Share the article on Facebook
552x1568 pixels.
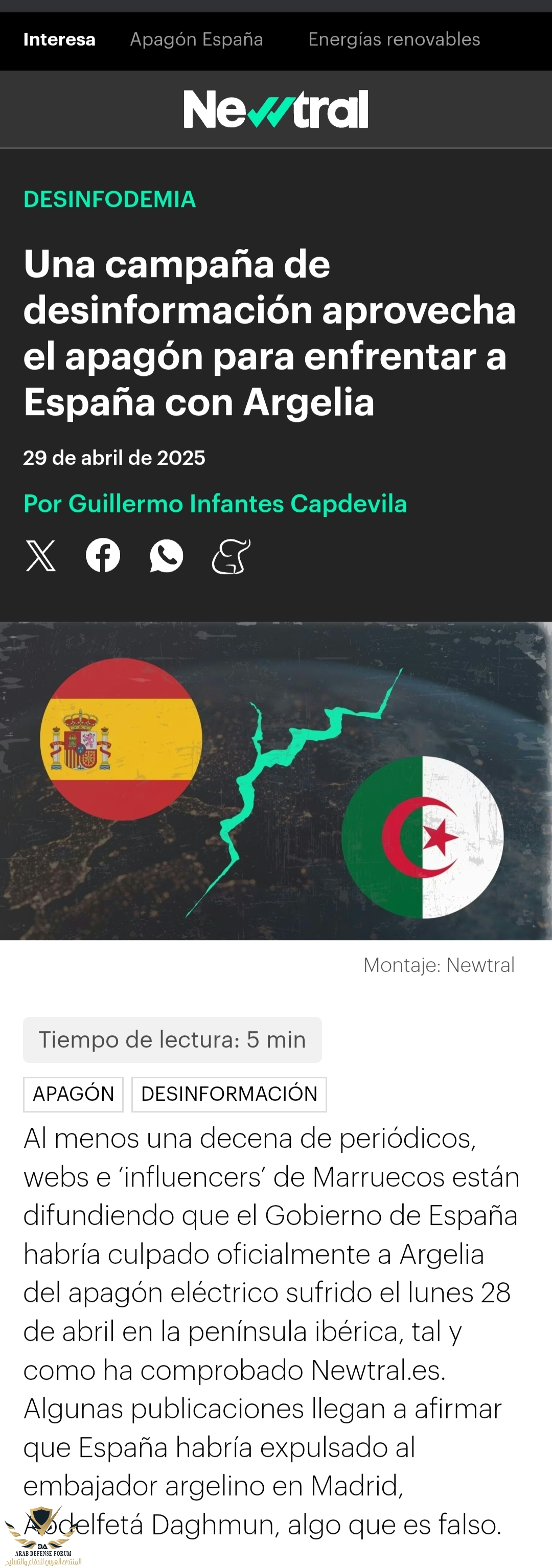point(103,555)
